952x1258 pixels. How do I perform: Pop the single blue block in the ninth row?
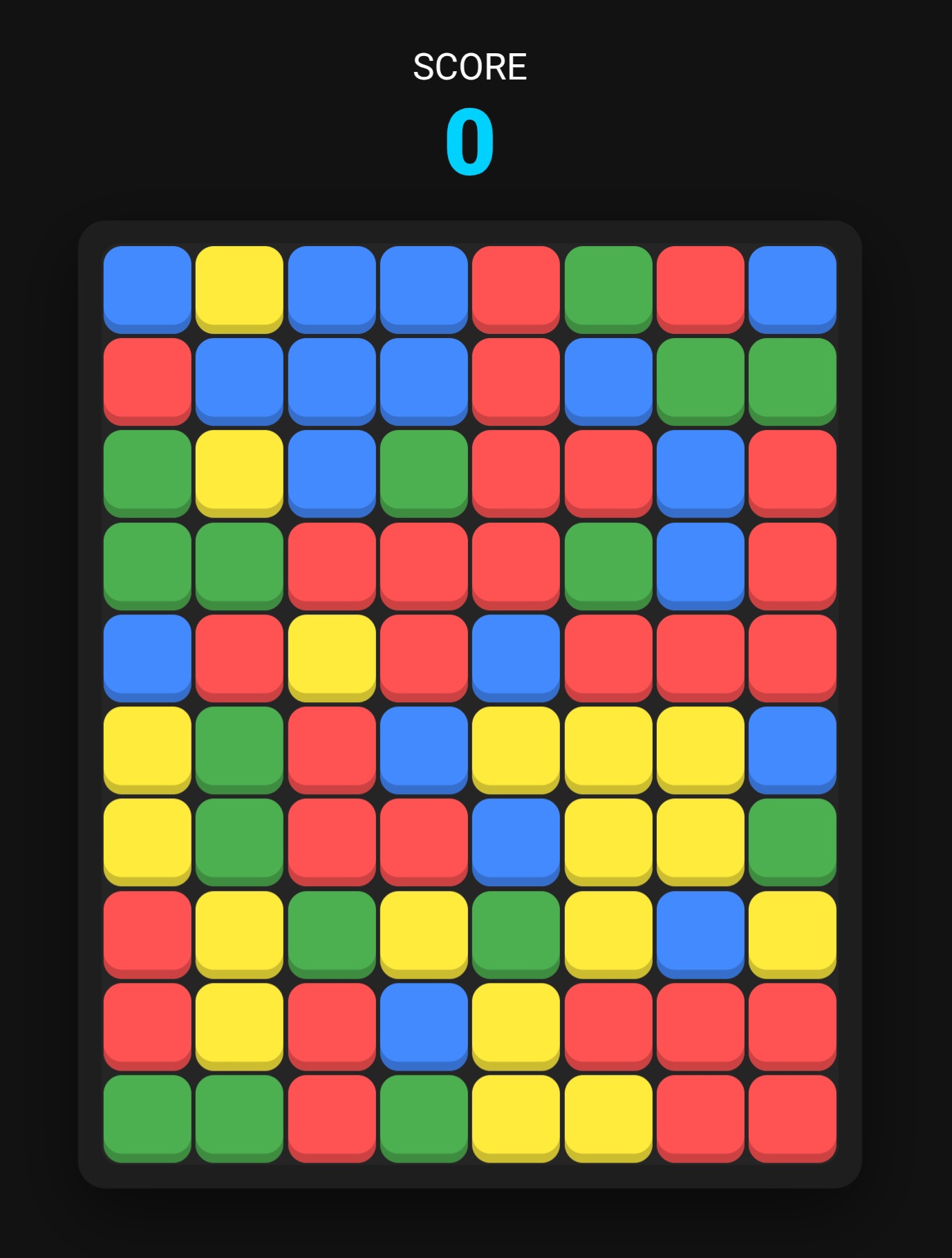(424, 1025)
